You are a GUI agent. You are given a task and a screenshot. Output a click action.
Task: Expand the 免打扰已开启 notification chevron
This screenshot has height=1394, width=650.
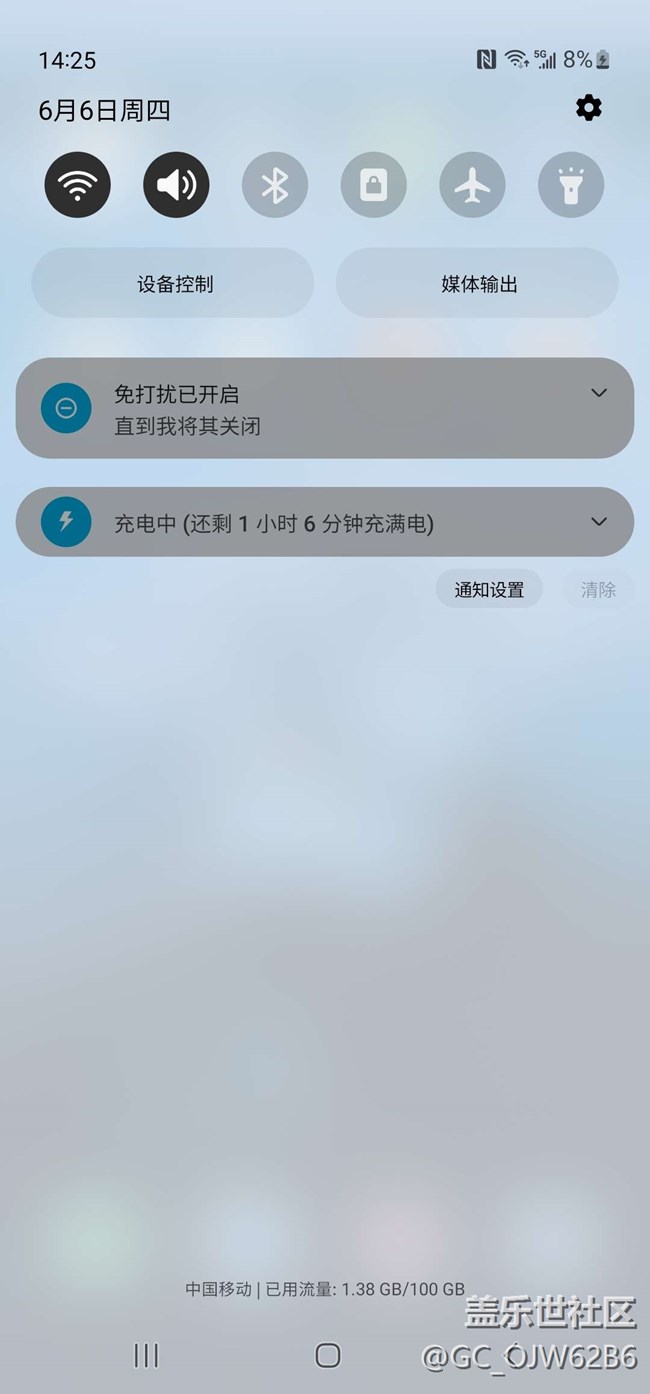pos(599,393)
